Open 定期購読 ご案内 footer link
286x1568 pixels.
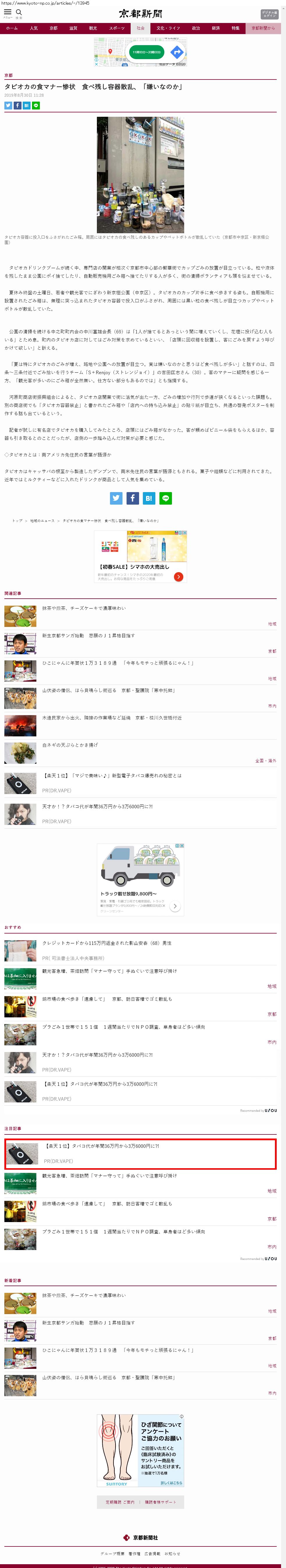120,1502
